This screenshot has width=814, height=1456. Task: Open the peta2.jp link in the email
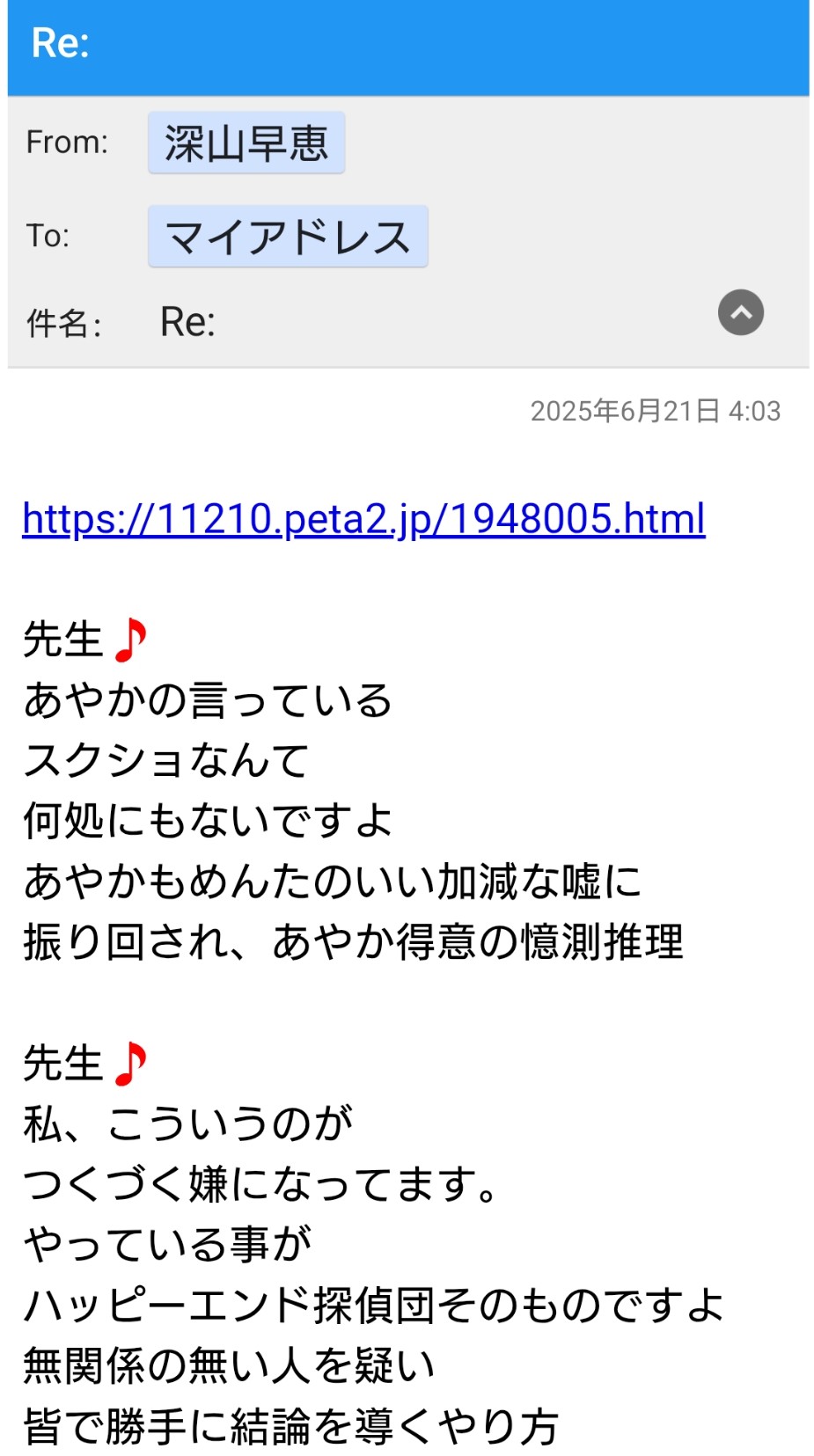click(363, 519)
